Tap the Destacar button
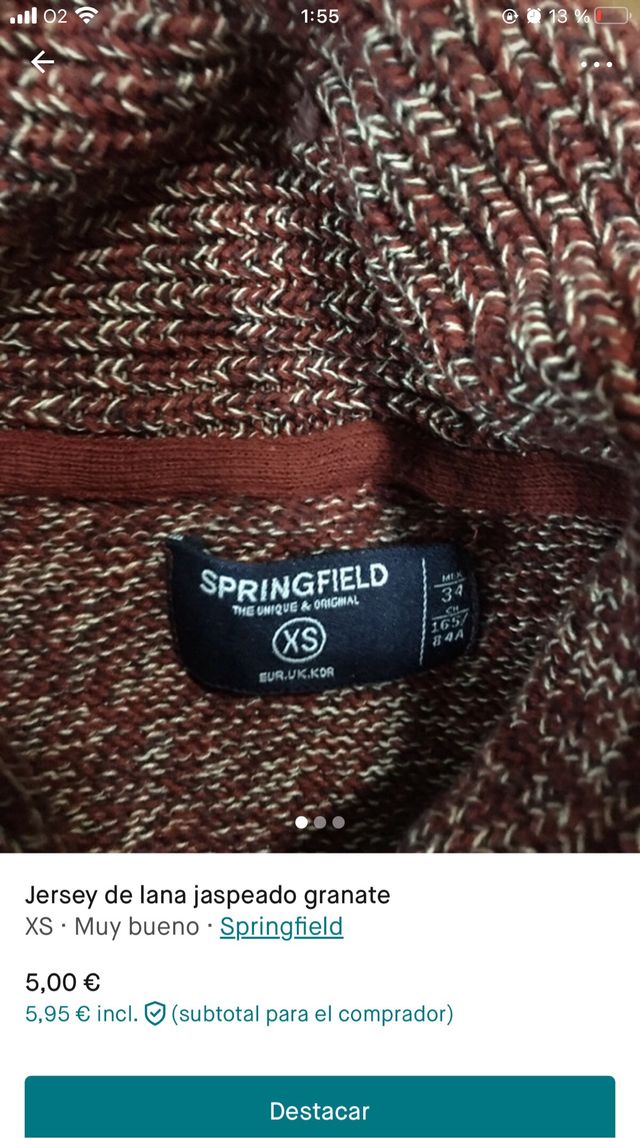This screenshot has width=640, height=1138. coord(320,1110)
